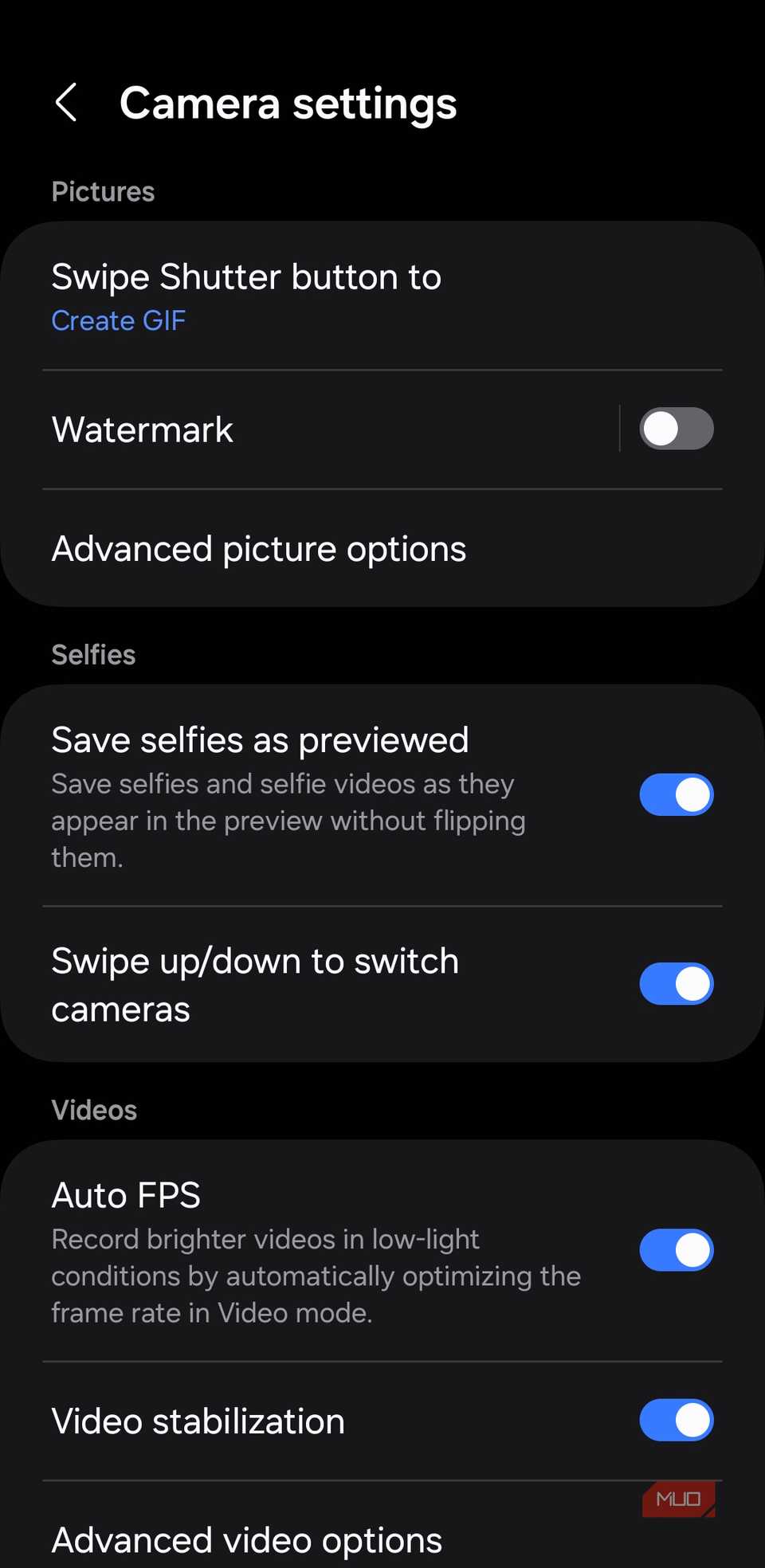Tap the Video stabilization label
The height and width of the screenshot is (1568, 765).
coord(197,1420)
